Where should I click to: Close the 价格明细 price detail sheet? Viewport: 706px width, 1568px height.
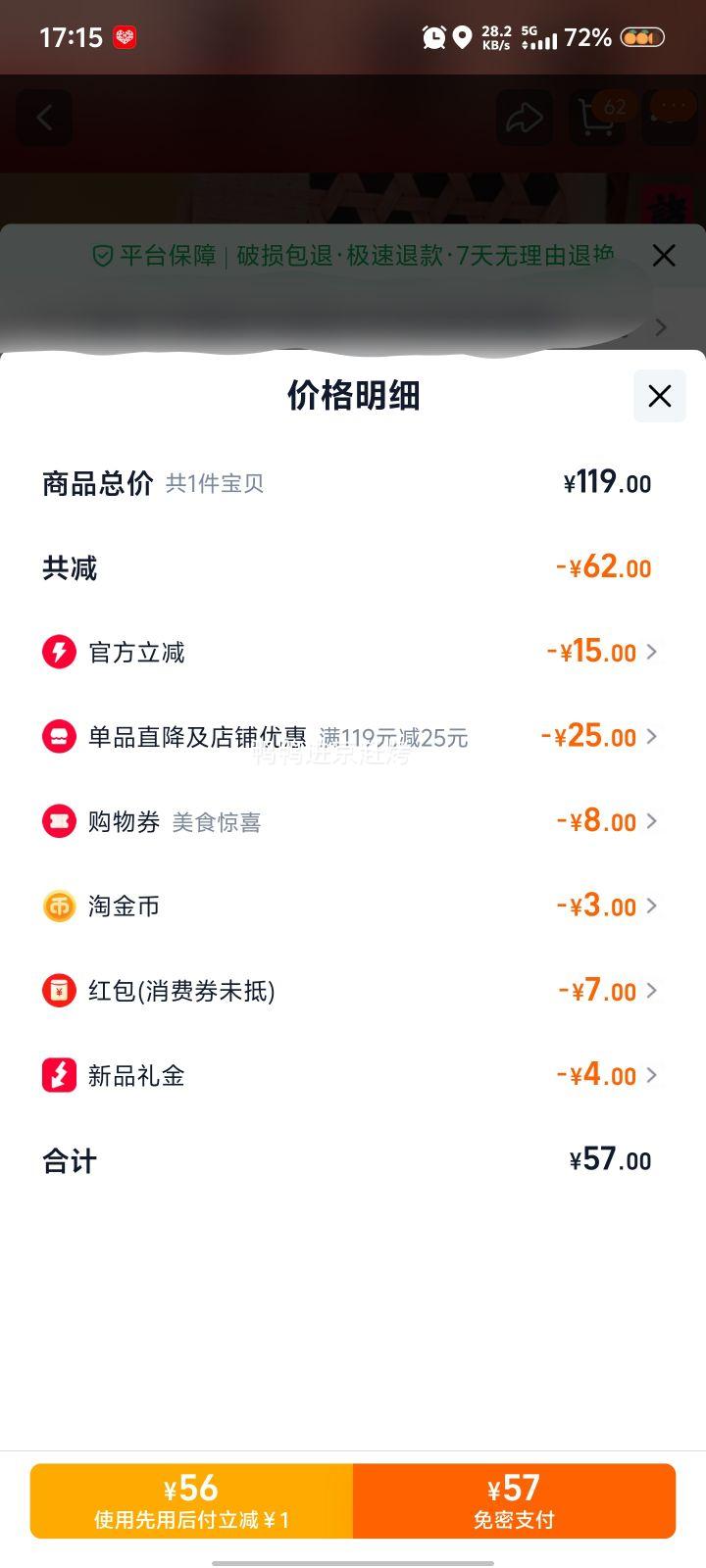659,396
